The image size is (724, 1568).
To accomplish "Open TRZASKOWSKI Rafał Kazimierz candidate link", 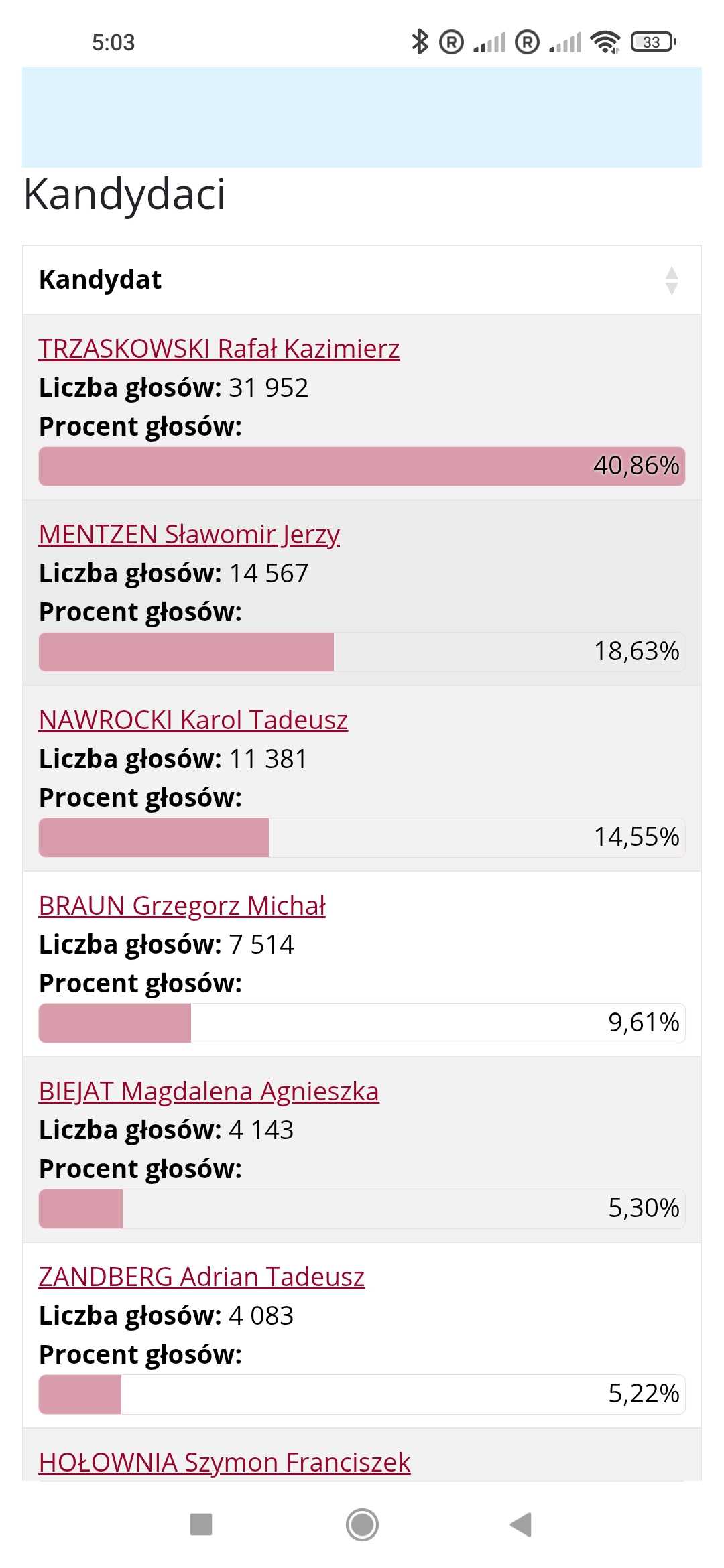I will 219,348.
